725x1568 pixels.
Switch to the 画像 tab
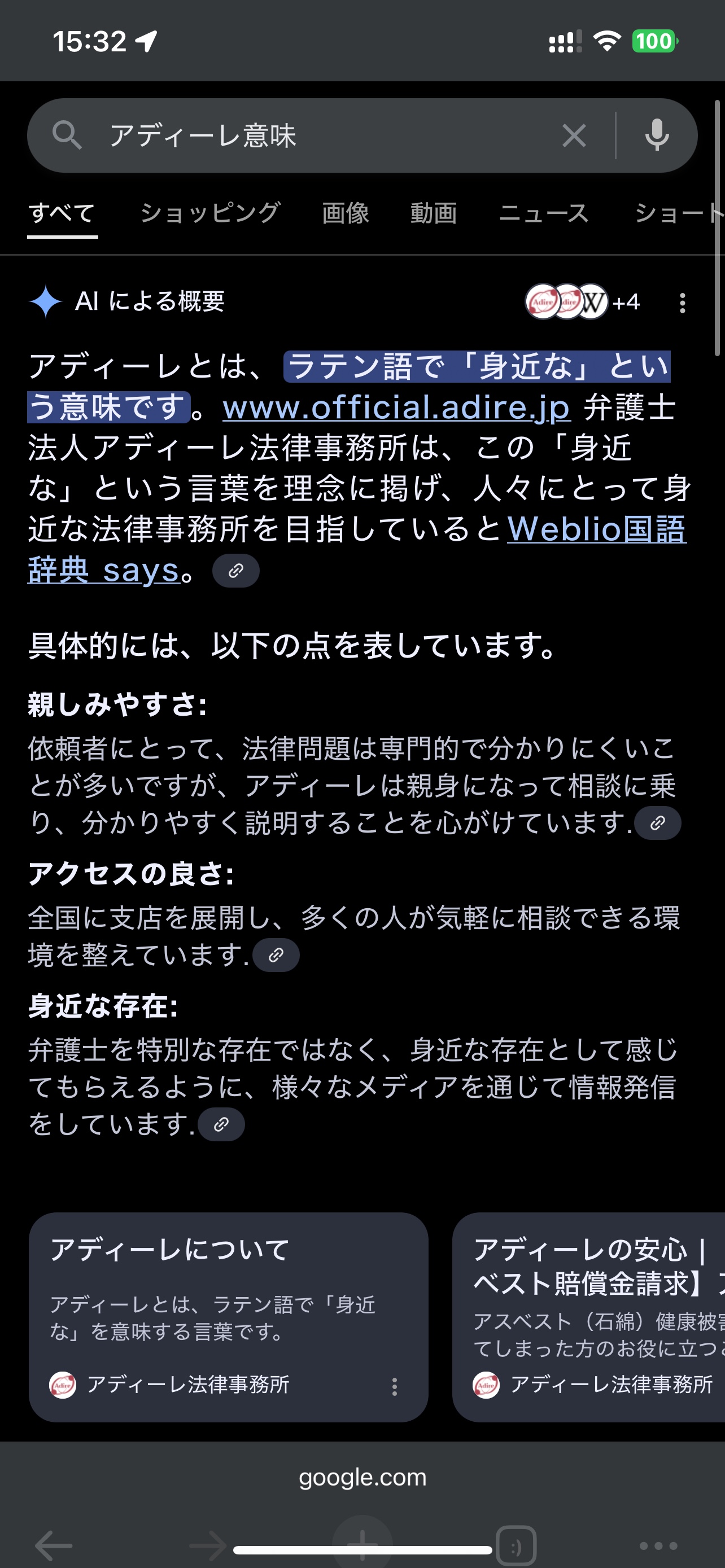(345, 213)
